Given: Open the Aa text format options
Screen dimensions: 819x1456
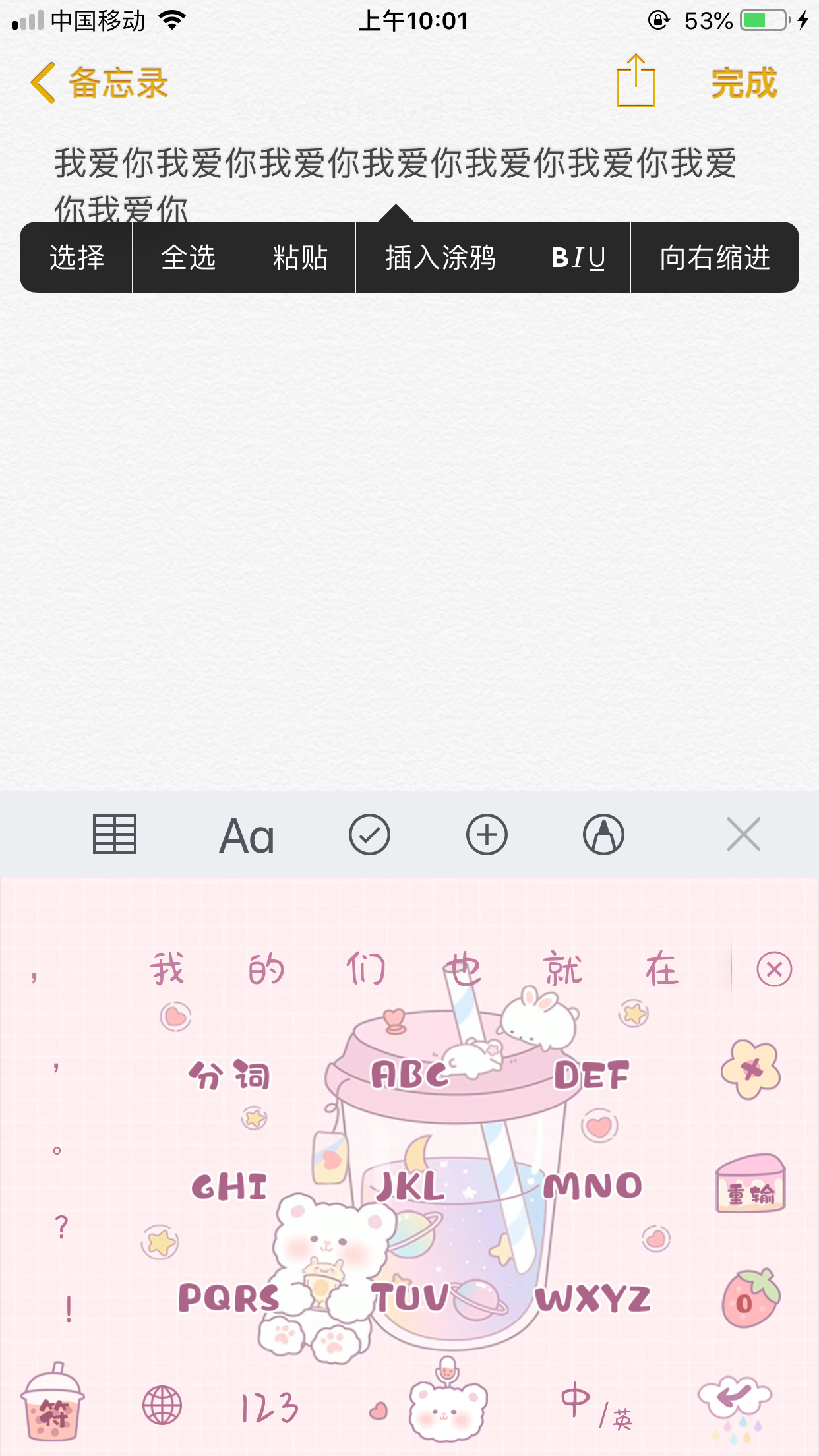Looking at the screenshot, I should click(x=247, y=836).
